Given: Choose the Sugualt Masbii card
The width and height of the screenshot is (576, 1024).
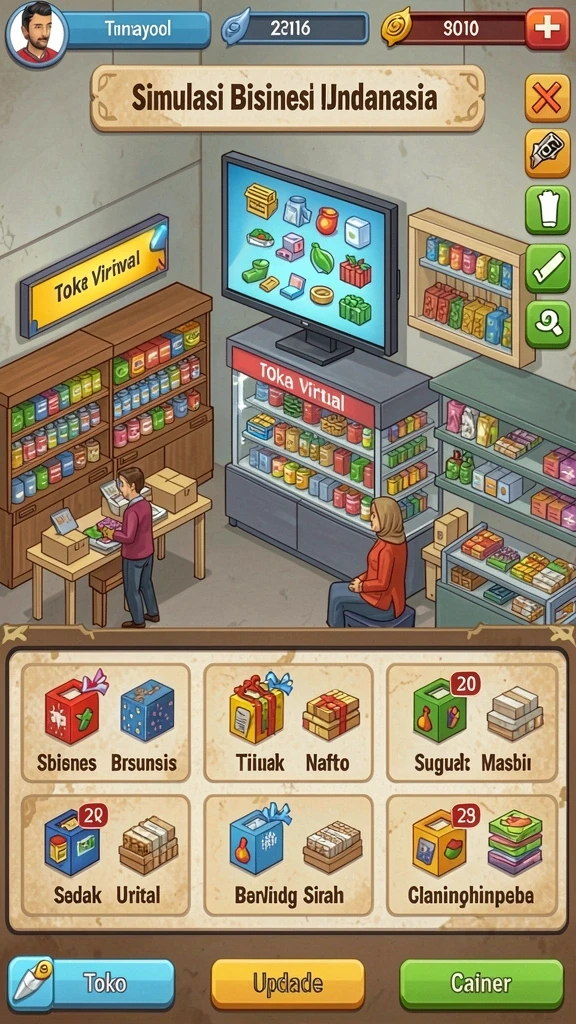Looking at the screenshot, I should pyautogui.click(x=472, y=723).
